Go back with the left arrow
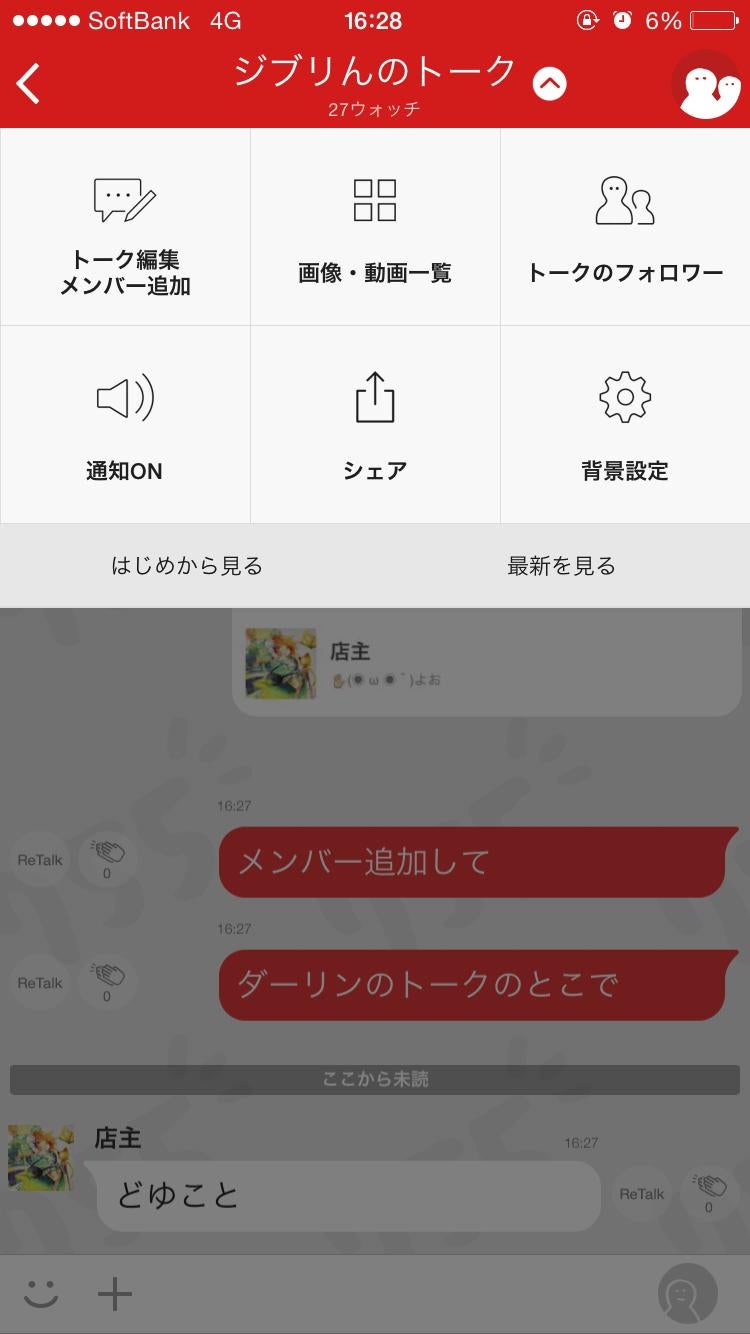This screenshot has height=1334, width=750. [27, 83]
